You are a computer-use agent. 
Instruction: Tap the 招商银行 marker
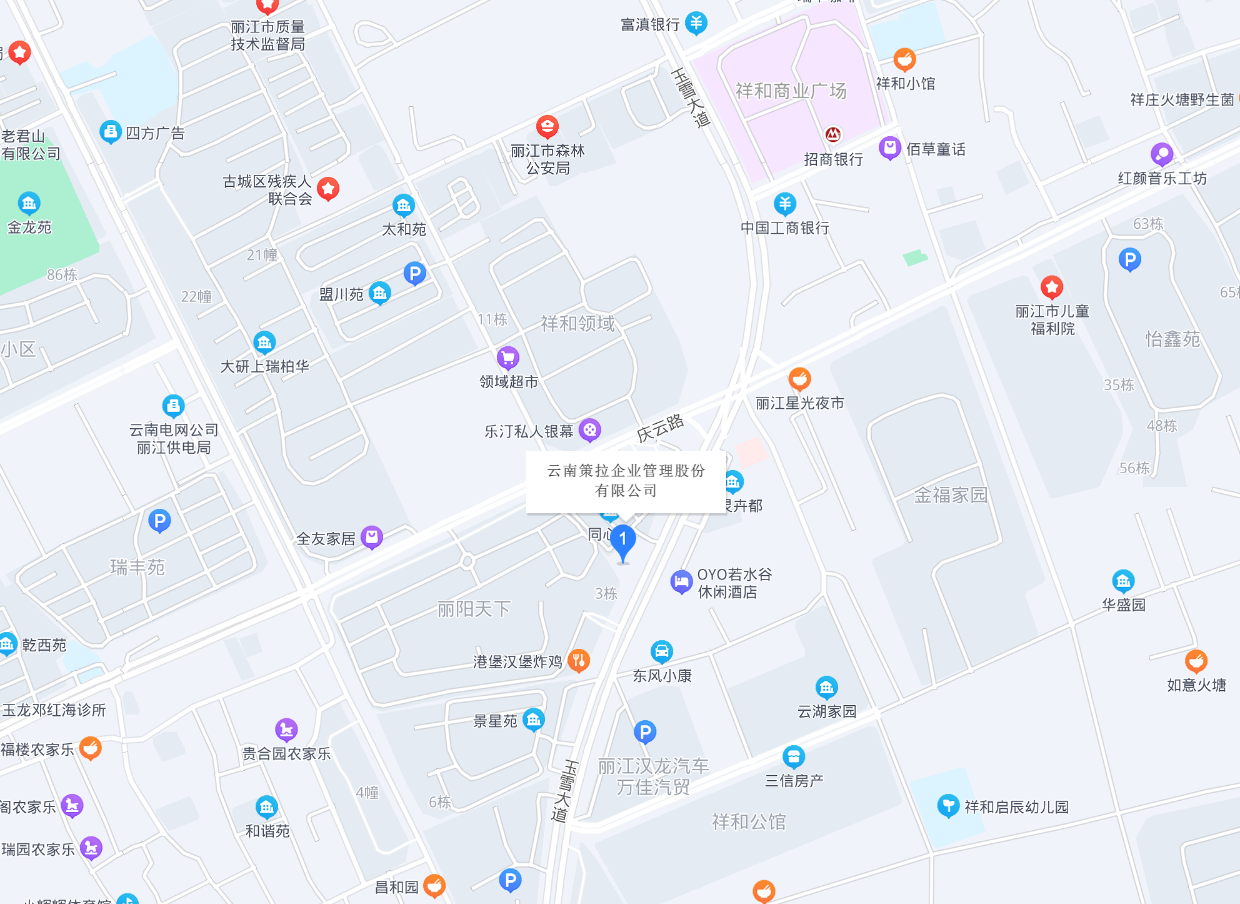point(833,135)
